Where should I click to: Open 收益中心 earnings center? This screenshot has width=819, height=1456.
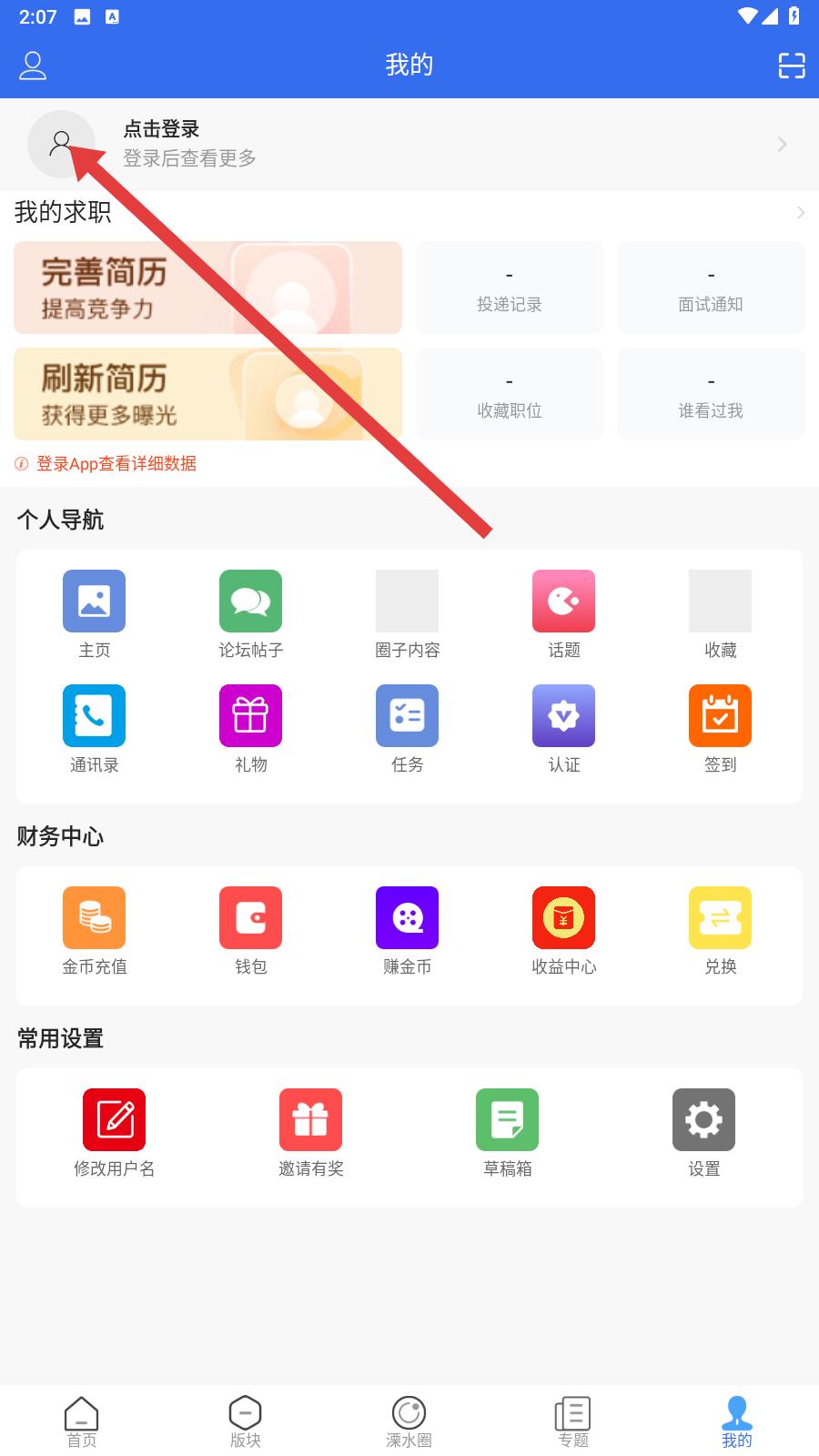click(563, 931)
